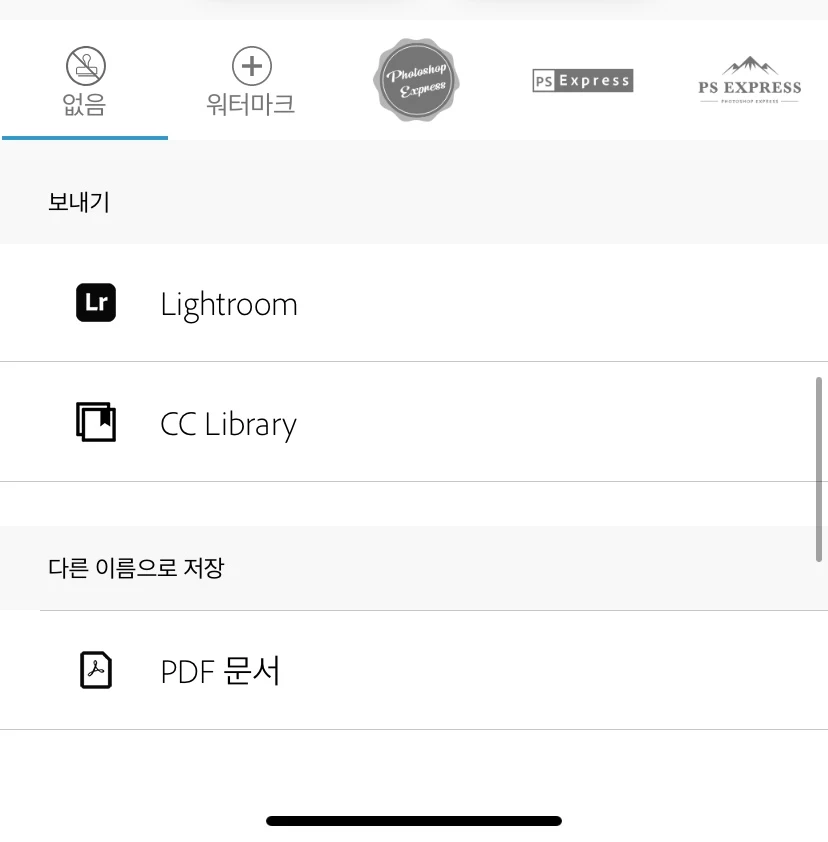The width and height of the screenshot is (828, 842).
Task: Add a custom 워터마크
Action: (251, 81)
